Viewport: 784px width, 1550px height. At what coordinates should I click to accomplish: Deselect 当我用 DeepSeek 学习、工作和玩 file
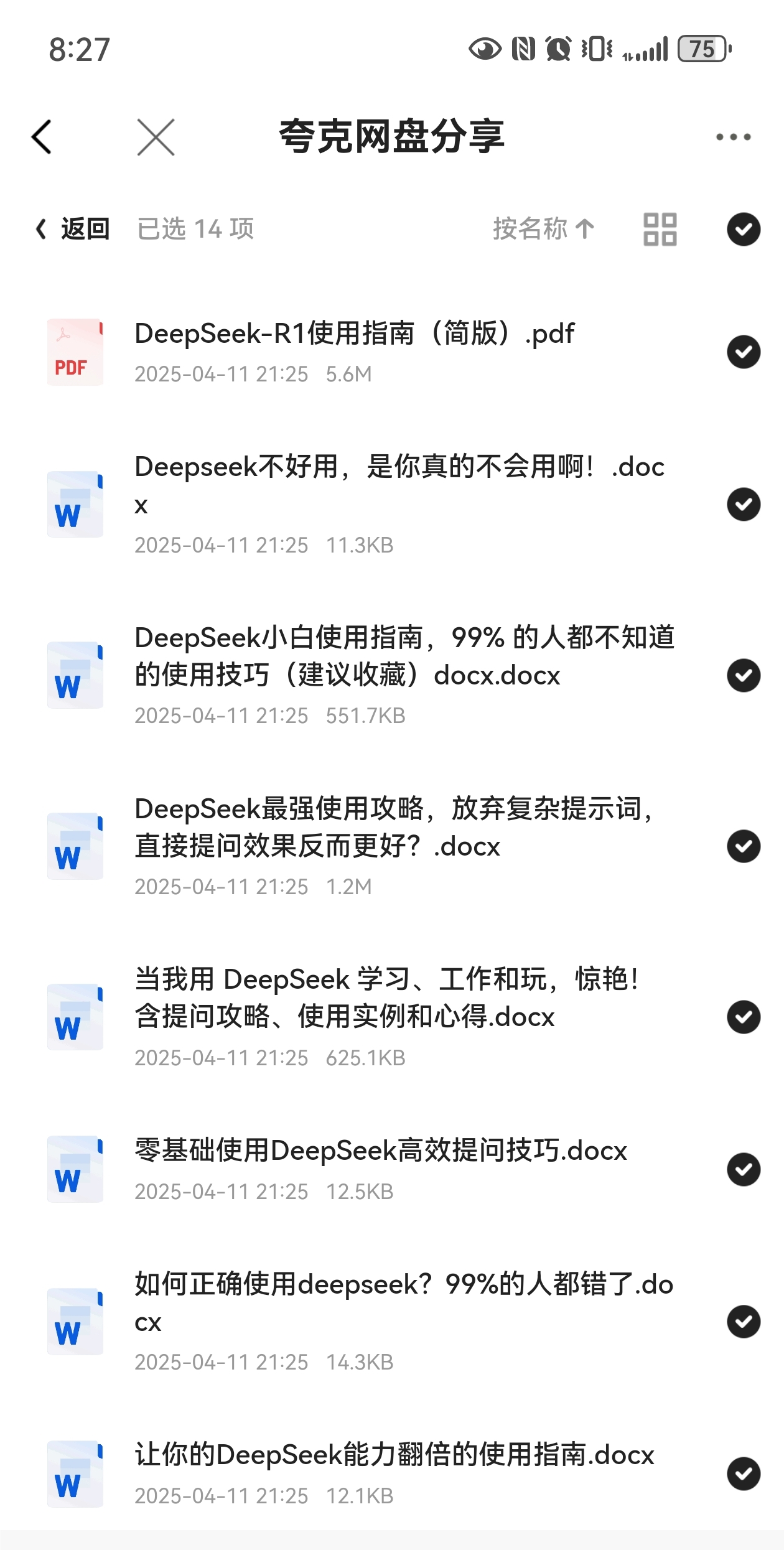[744, 1017]
